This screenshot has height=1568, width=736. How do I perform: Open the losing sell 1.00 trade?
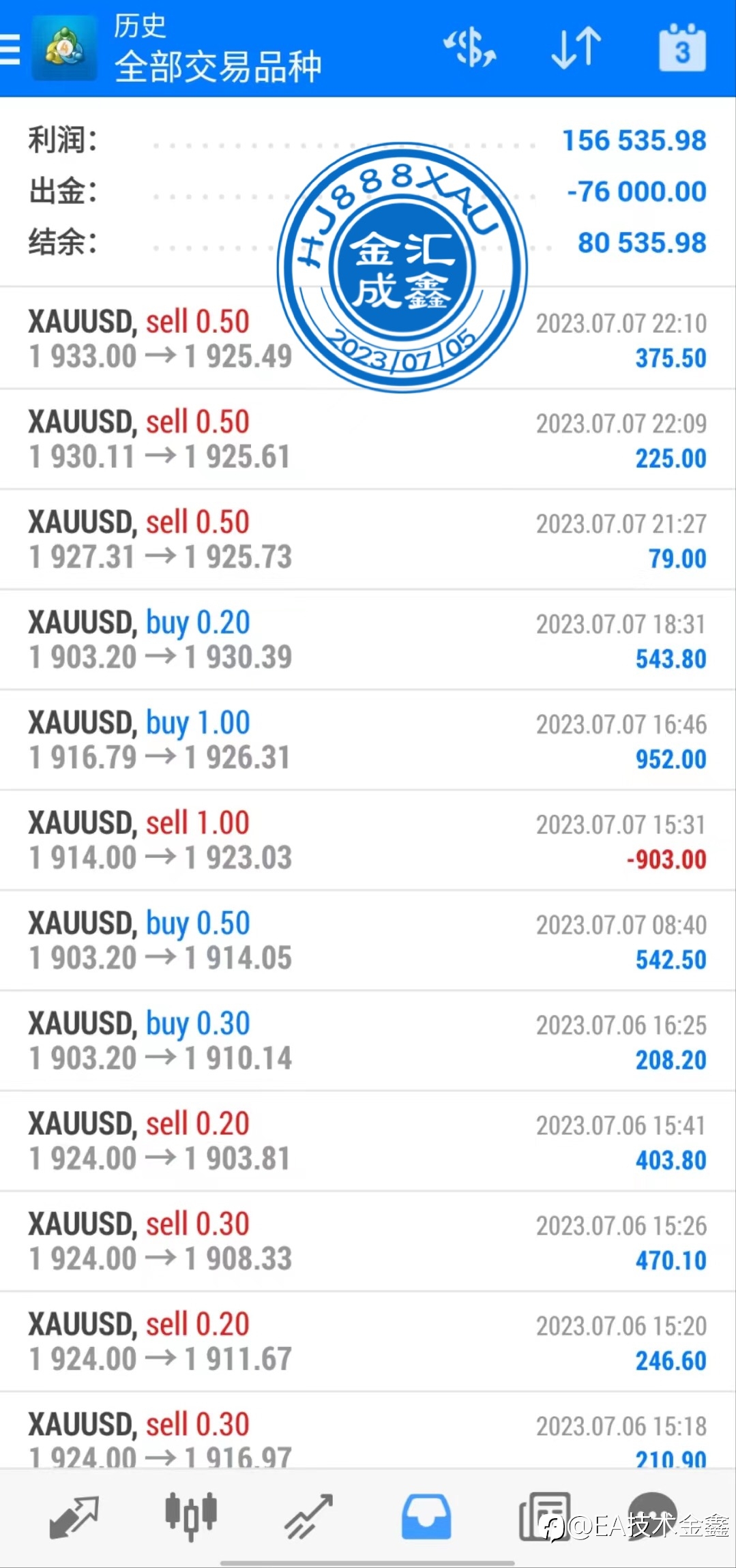pos(368,840)
